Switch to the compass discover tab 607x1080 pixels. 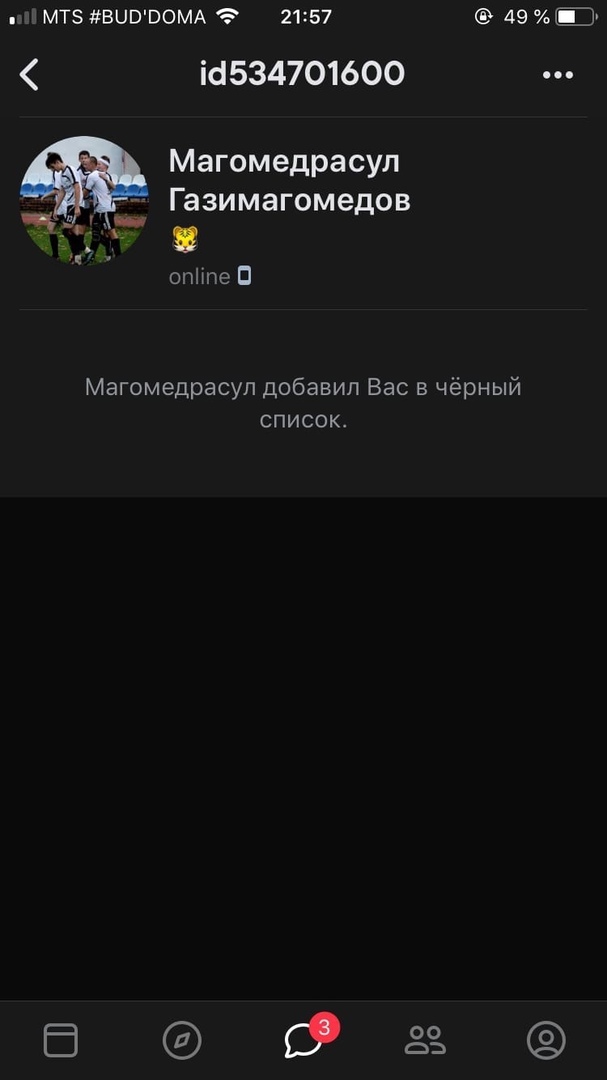[x=182, y=1040]
